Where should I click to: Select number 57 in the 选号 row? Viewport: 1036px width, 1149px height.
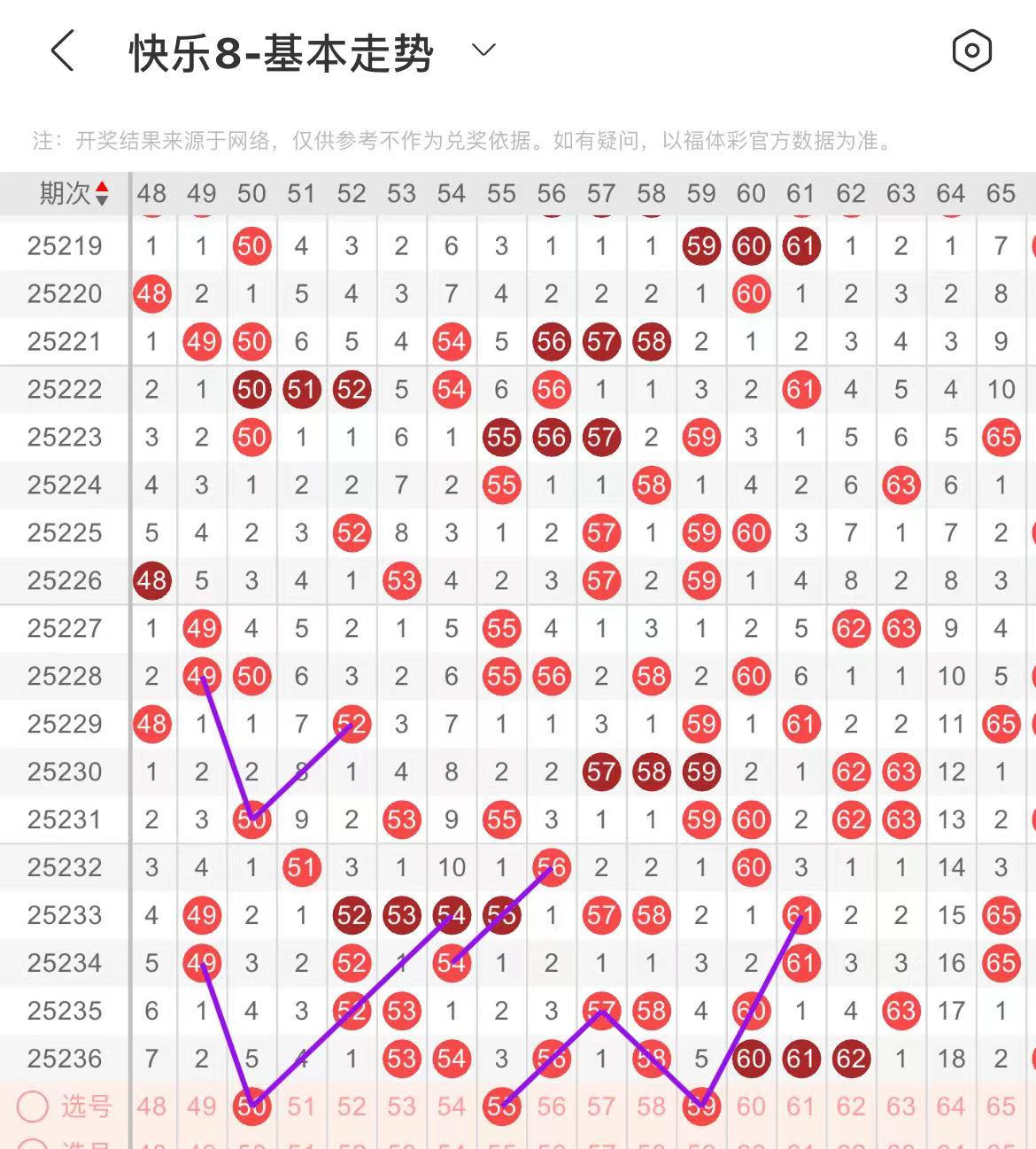601,1106
